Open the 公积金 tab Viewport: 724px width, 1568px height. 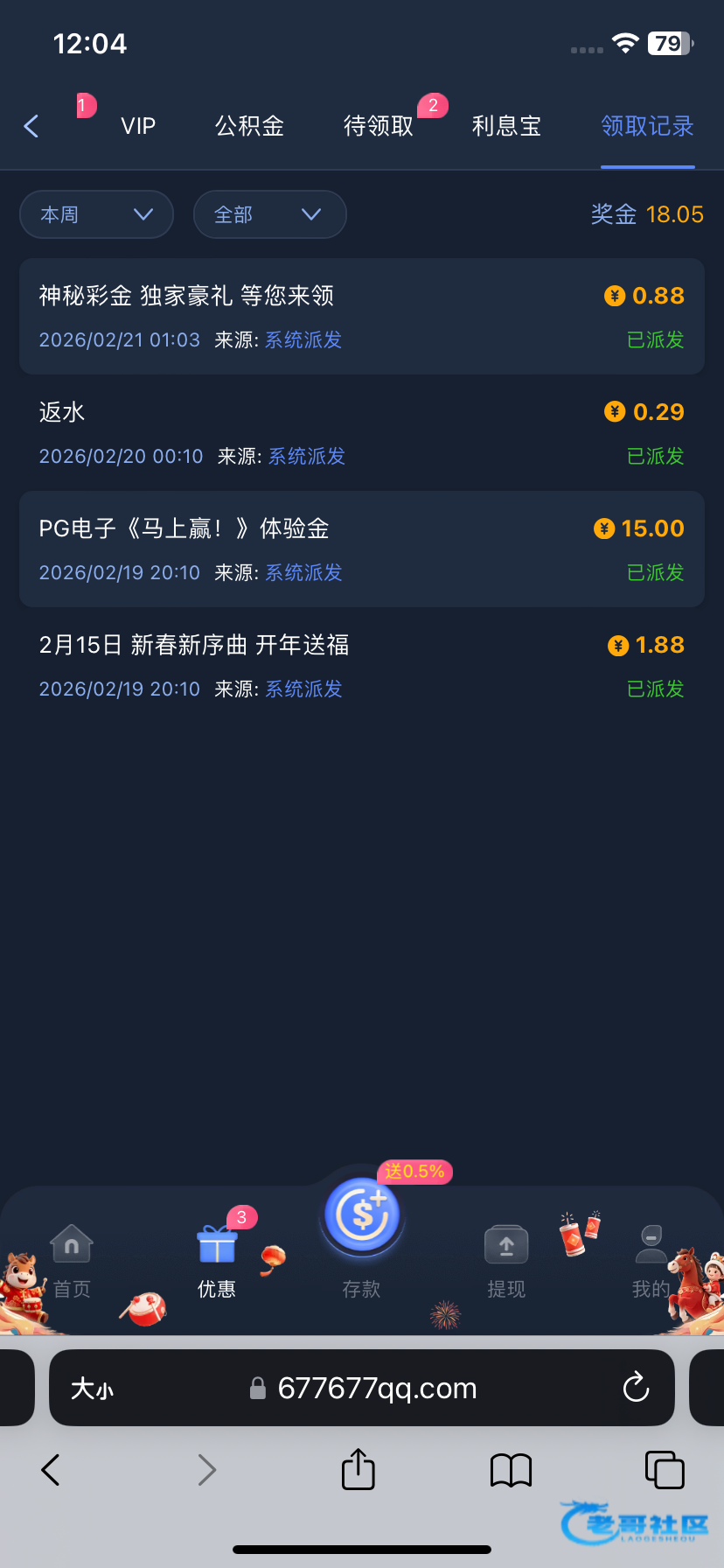click(x=249, y=126)
